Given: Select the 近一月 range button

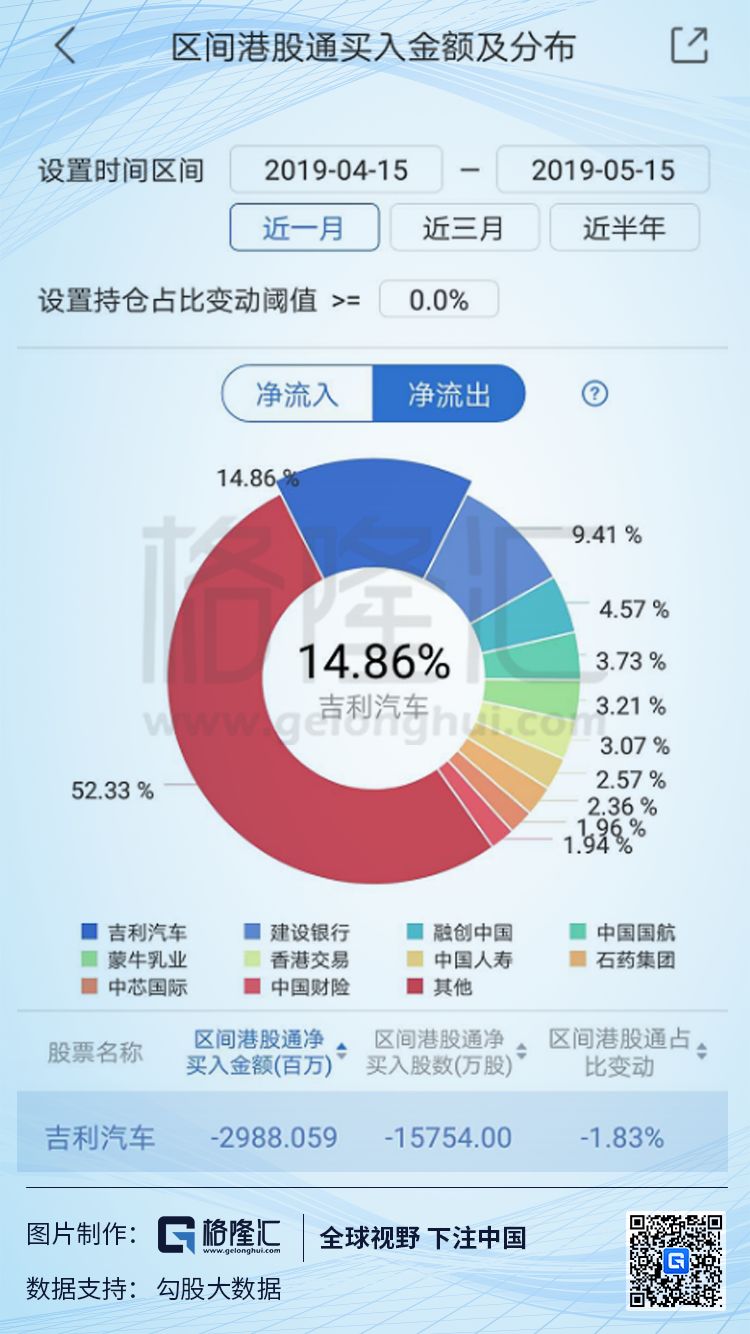Looking at the screenshot, I should click(304, 228).
